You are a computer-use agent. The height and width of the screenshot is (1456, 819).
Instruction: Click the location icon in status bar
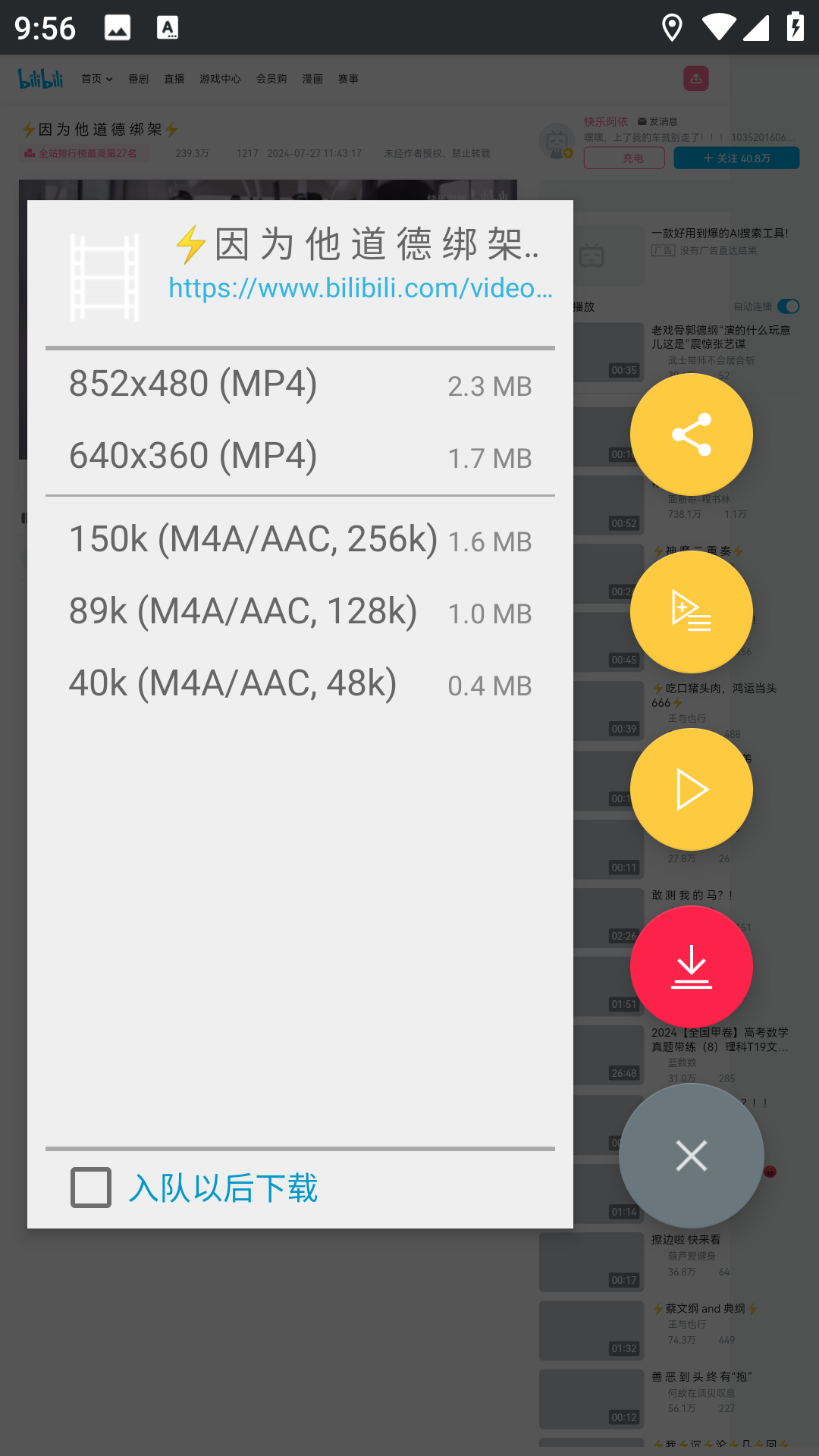pos(672,27)
